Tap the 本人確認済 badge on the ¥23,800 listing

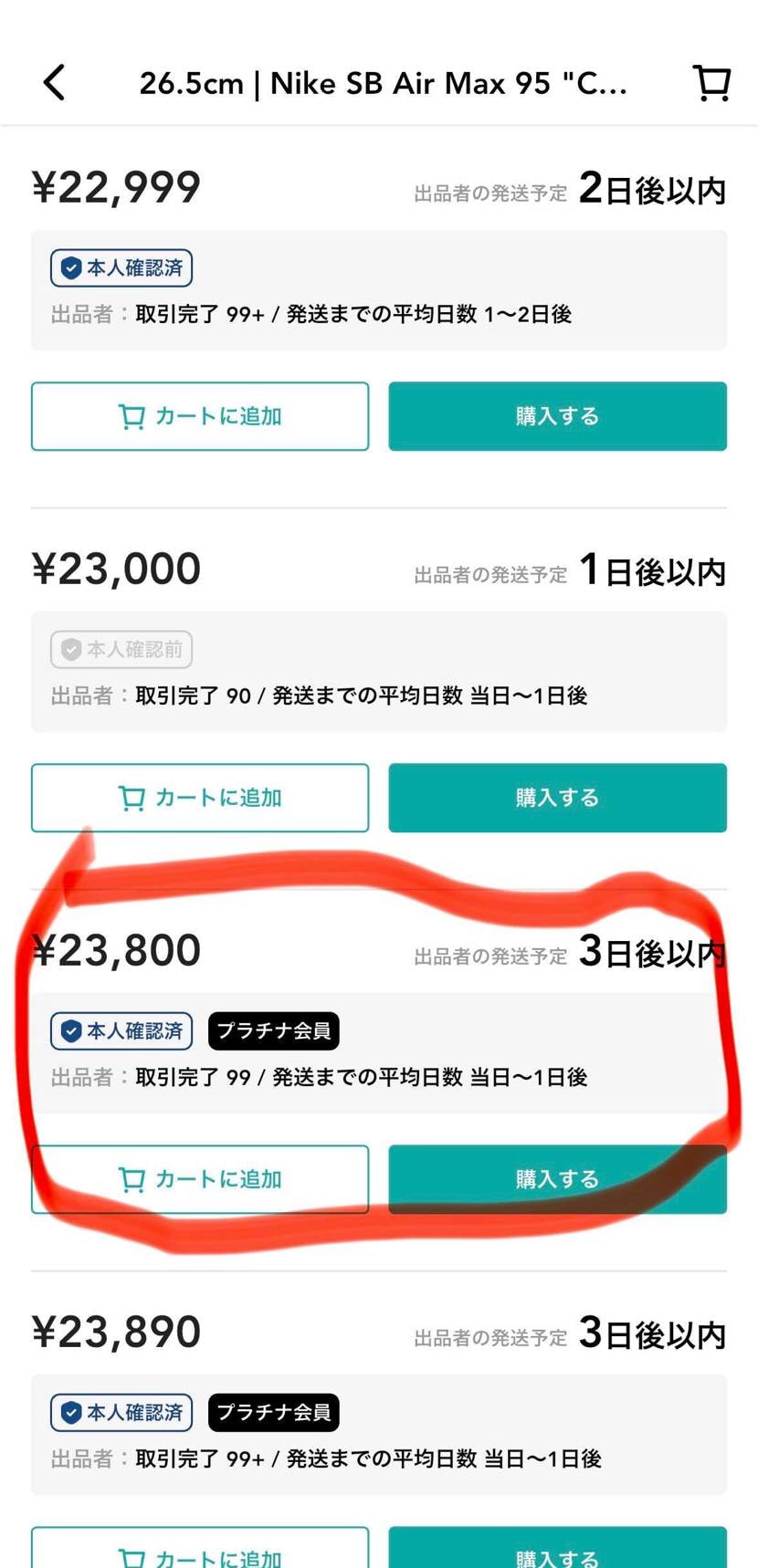click(121, 1030)
